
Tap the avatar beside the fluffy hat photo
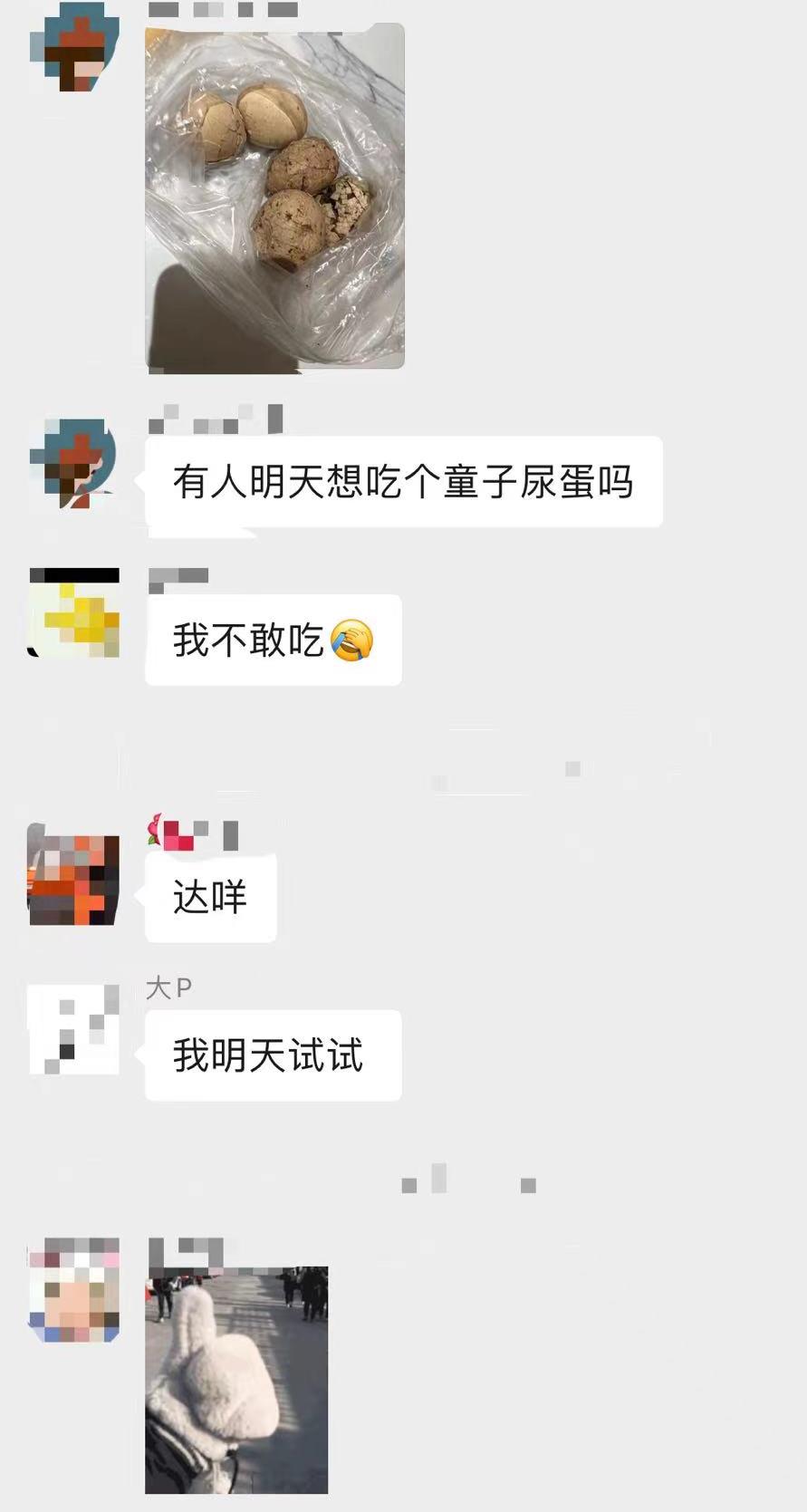click(74, 1289)
